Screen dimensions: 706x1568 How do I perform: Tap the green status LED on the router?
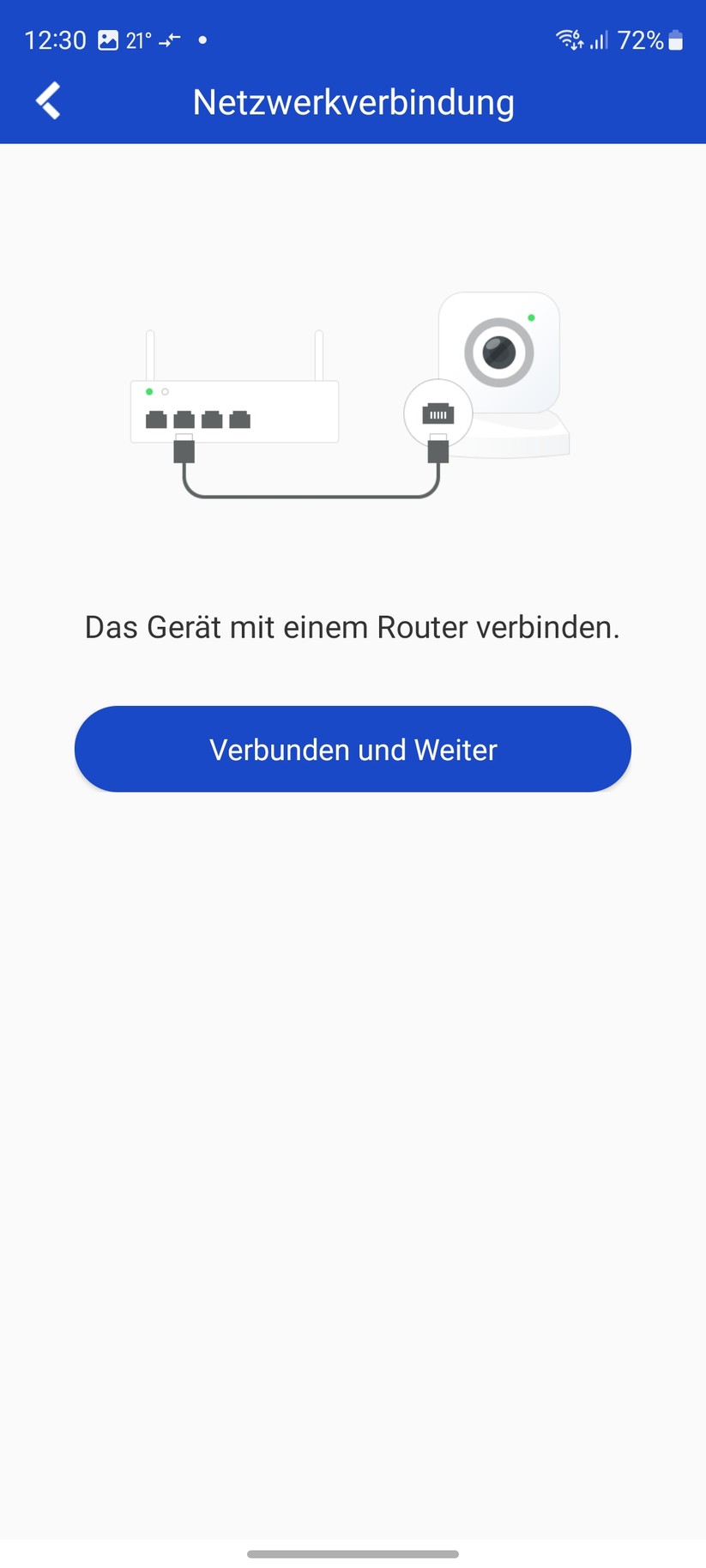click(x=148, y=390)
